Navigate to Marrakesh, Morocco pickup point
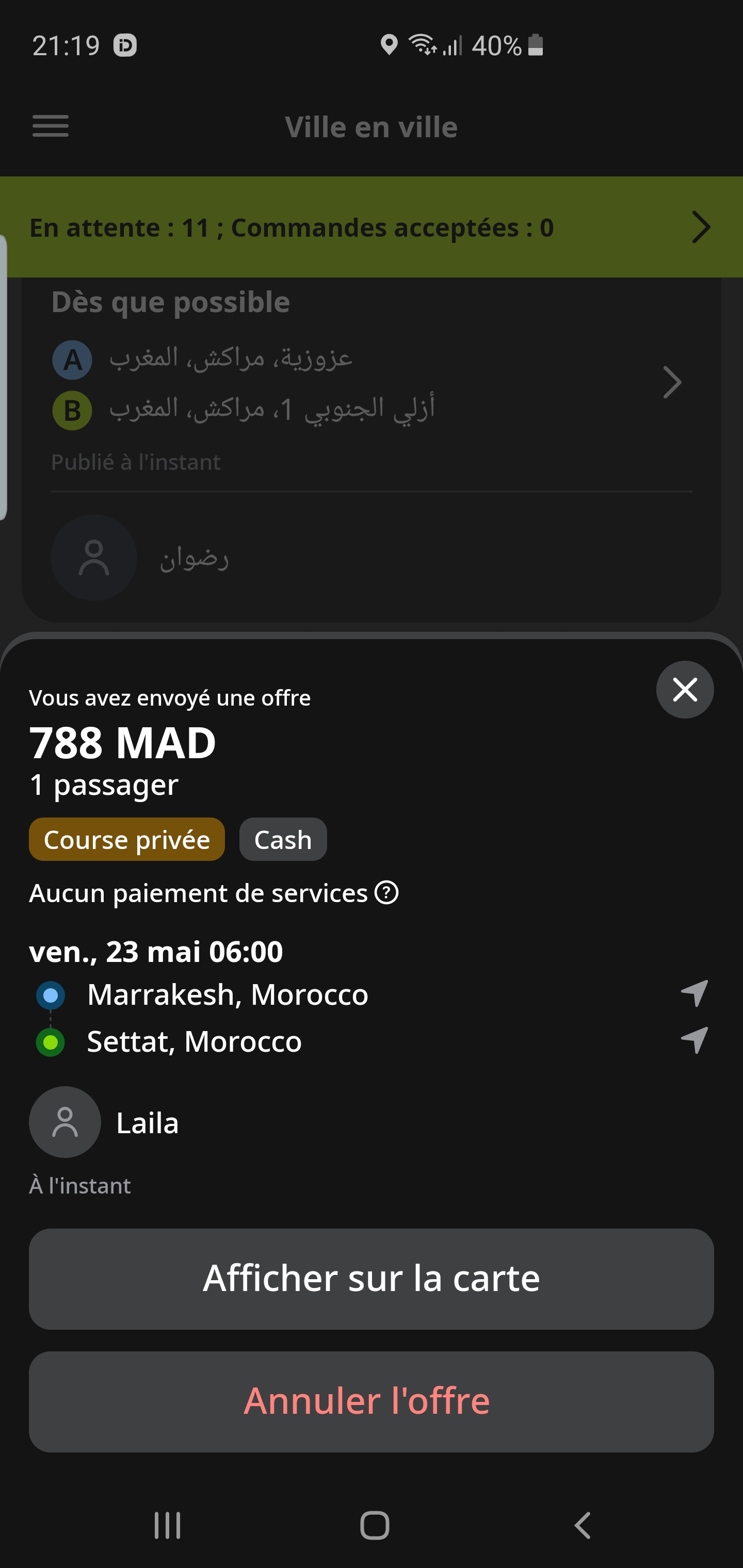743x1568 pixels. coord(694,993)
